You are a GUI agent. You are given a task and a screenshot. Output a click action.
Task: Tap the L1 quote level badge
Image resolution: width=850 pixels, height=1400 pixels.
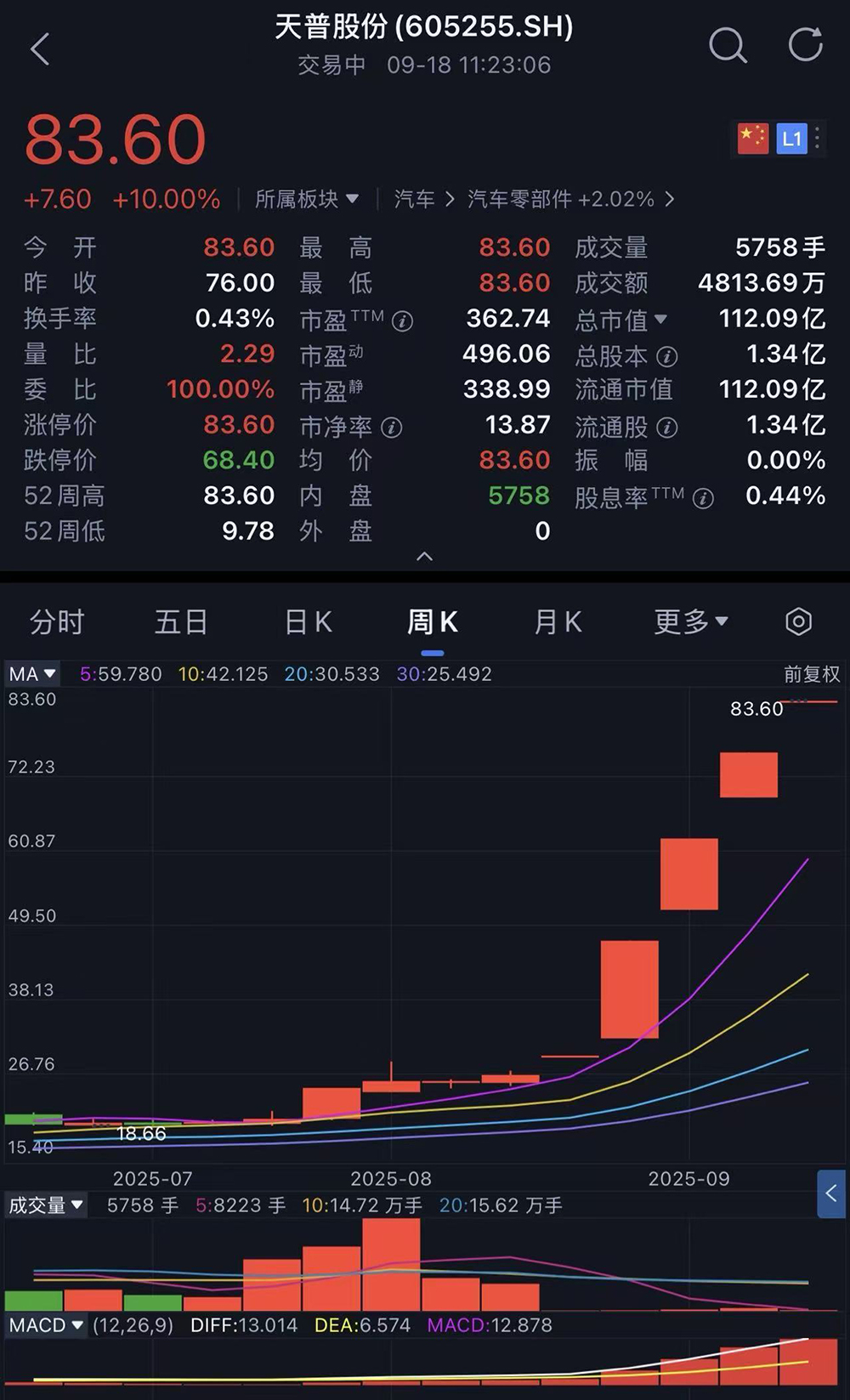[x=792, y=138]
